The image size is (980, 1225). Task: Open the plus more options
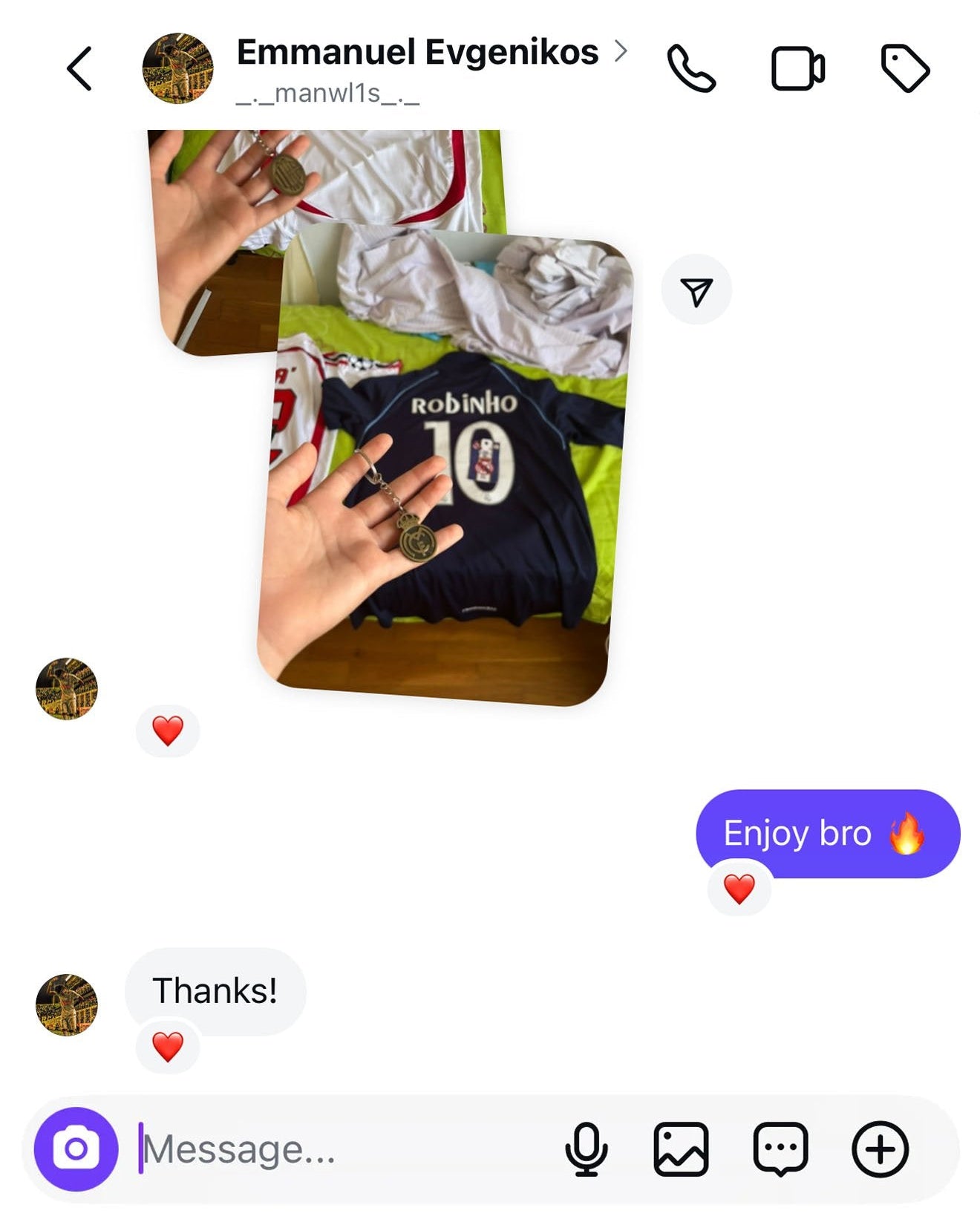[x=880, y=1149]
